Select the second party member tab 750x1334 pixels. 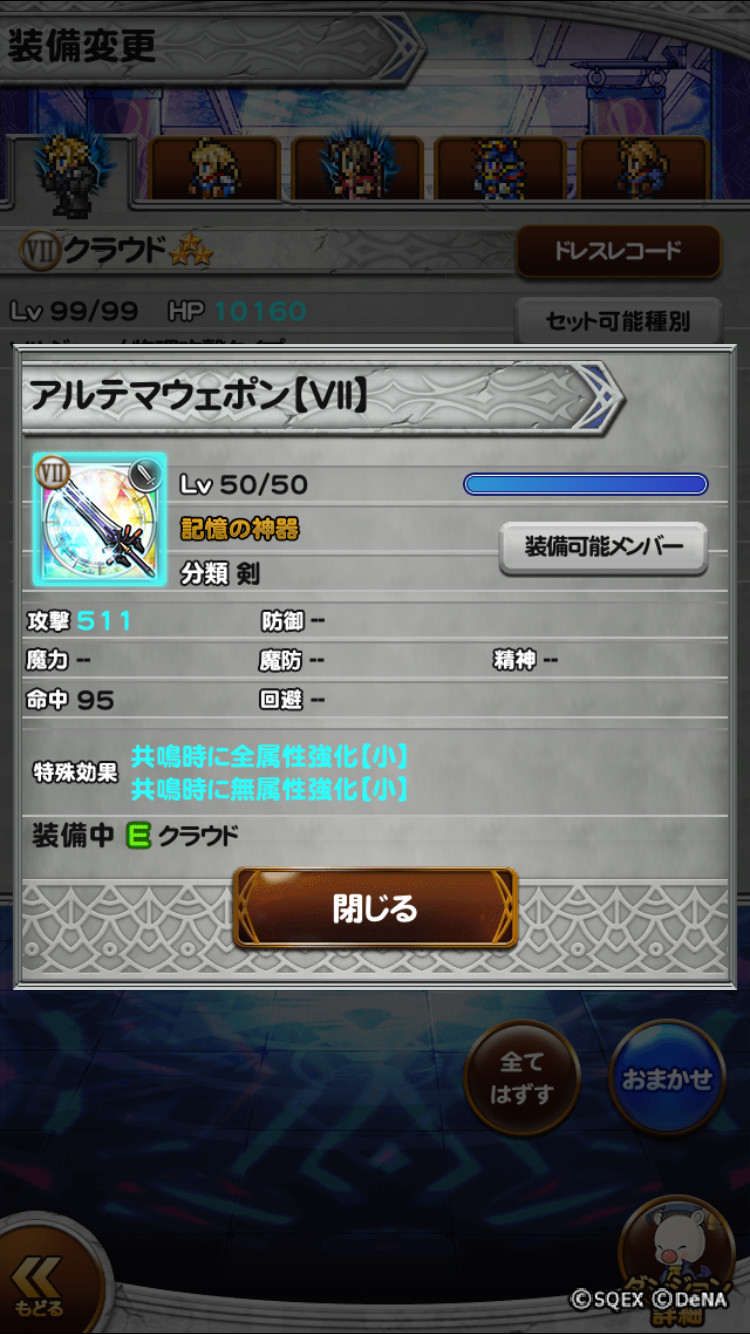coord(215,168)
